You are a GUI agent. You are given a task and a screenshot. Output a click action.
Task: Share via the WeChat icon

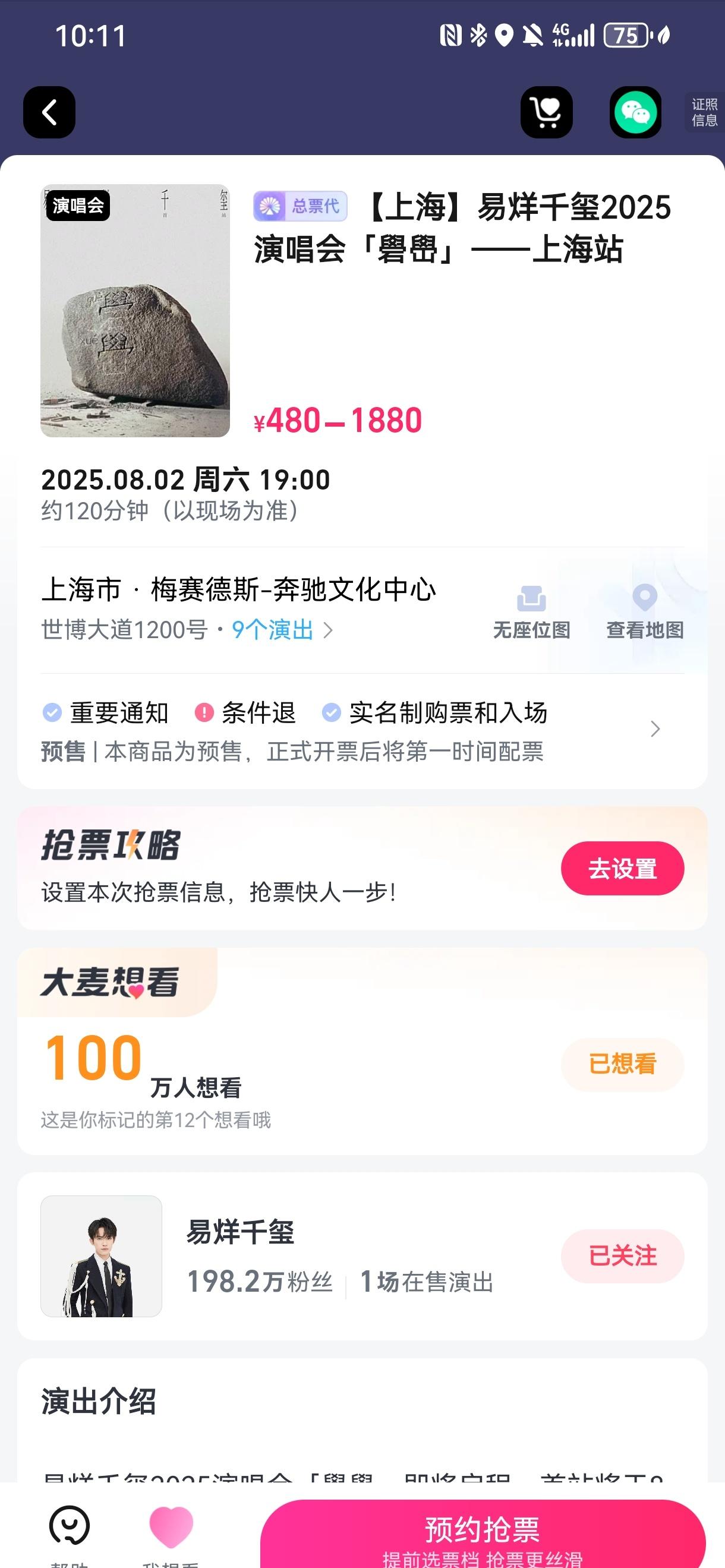click(x=635, y=113)
